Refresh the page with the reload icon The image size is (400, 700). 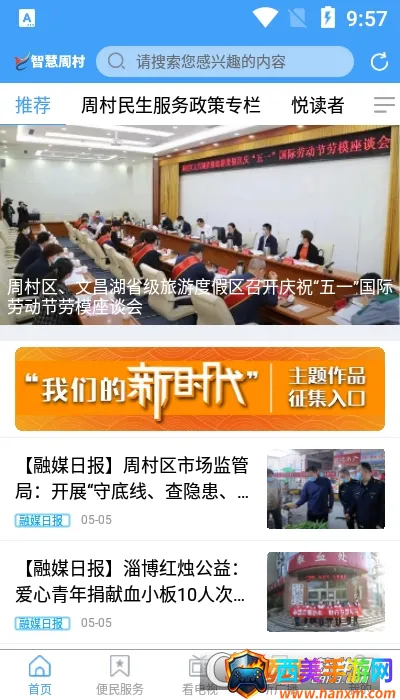pos(379,62)
